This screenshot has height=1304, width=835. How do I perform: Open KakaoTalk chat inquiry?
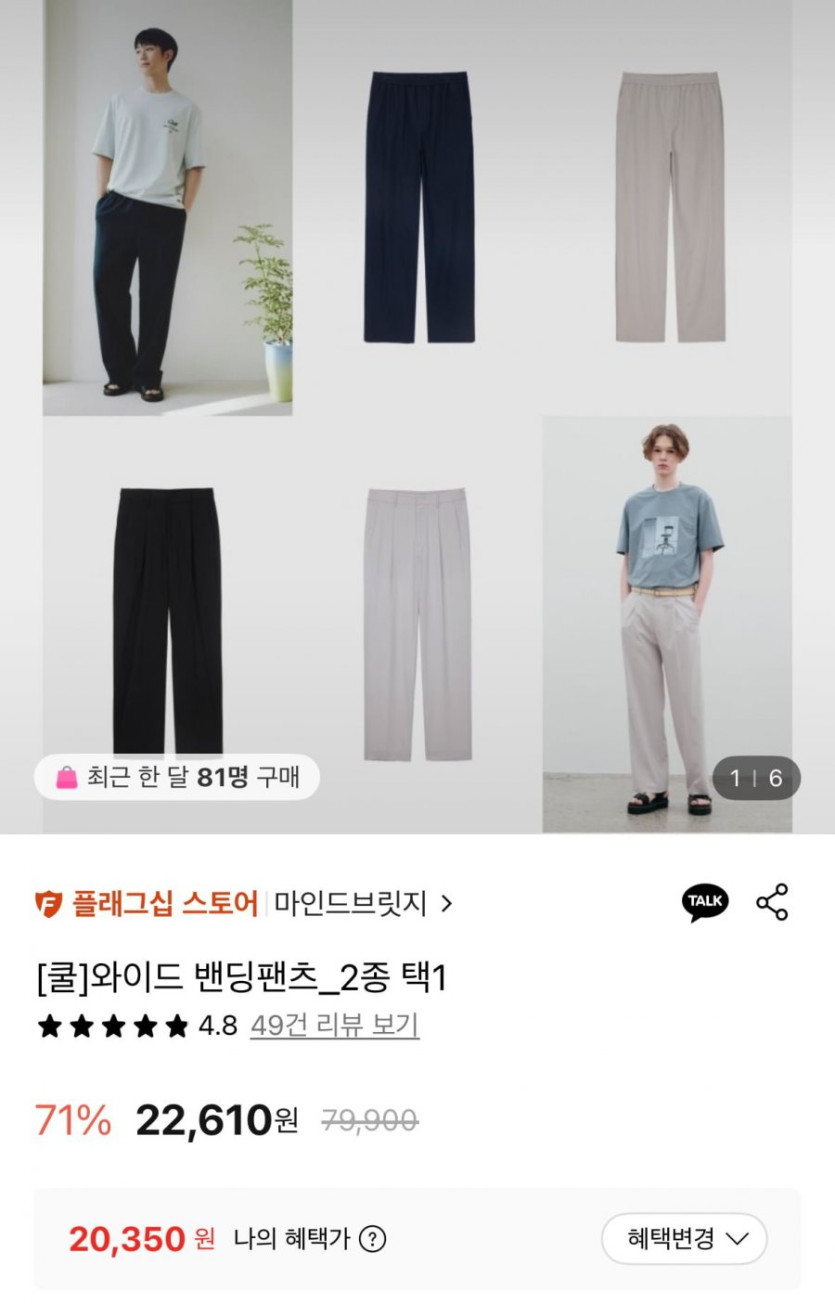(705, 902)
